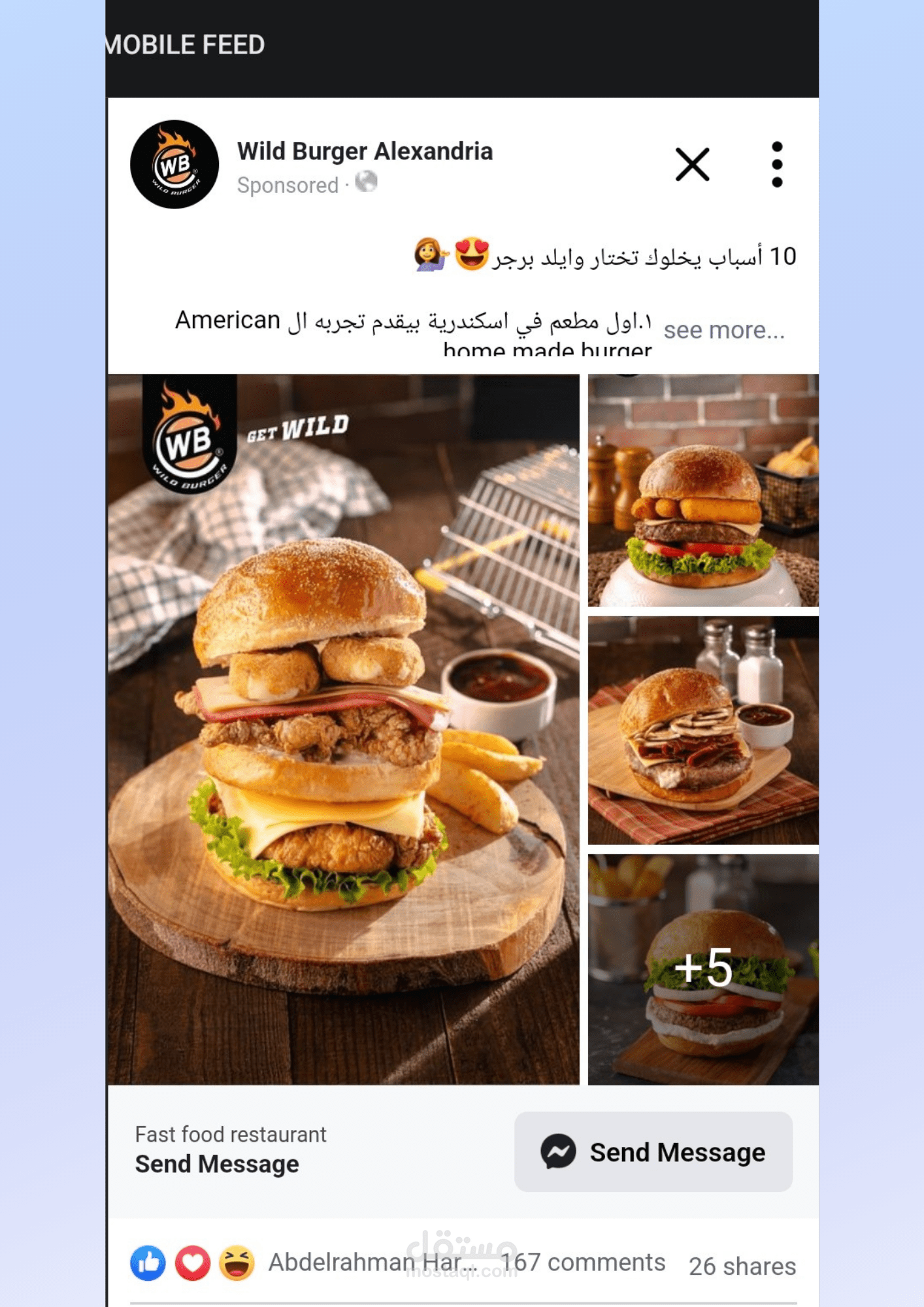924x1307 pixels.
Task: Dismiss the Wild Burger sponsored post
Action: (x=692, y=164)
